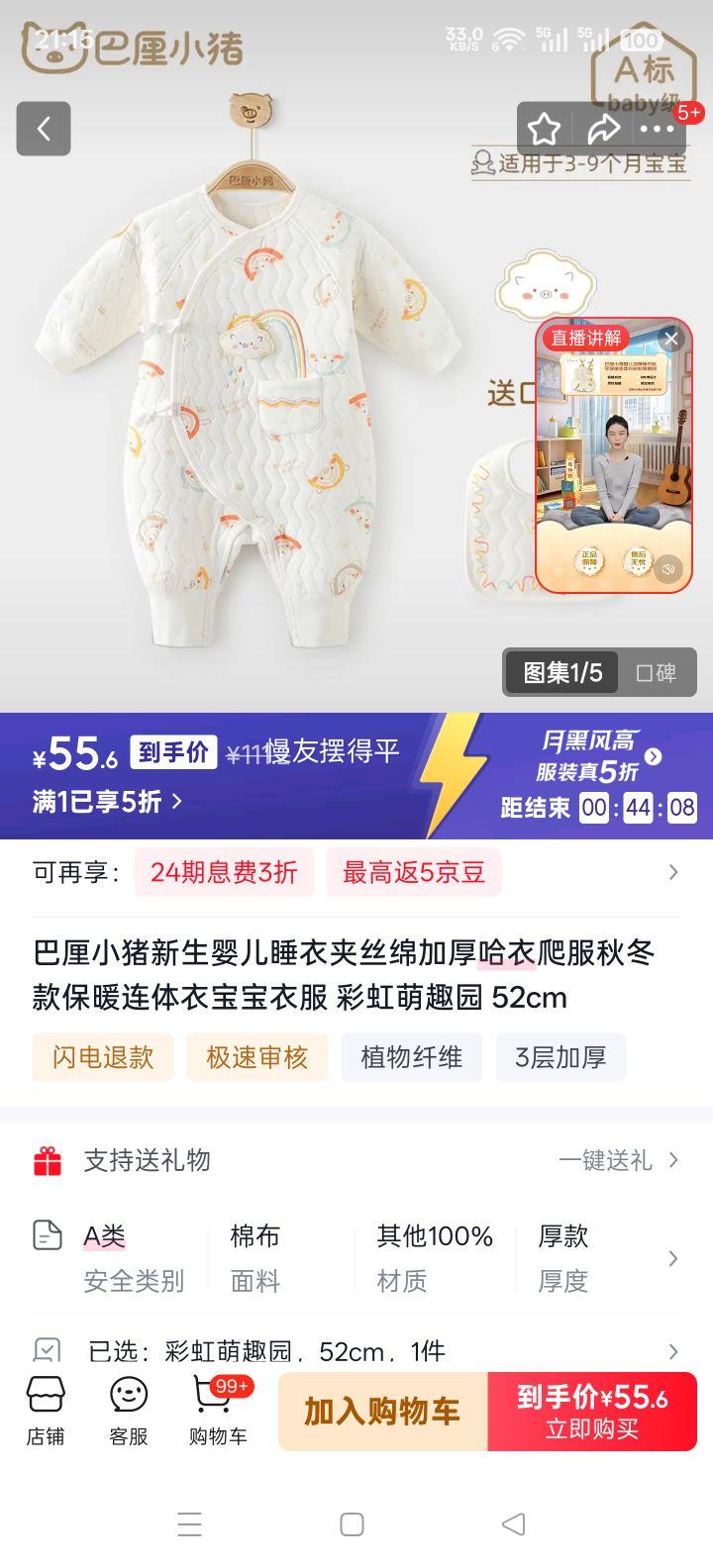
Task: Toggle the star to favorite this product
Action: [x=544, y=129]
